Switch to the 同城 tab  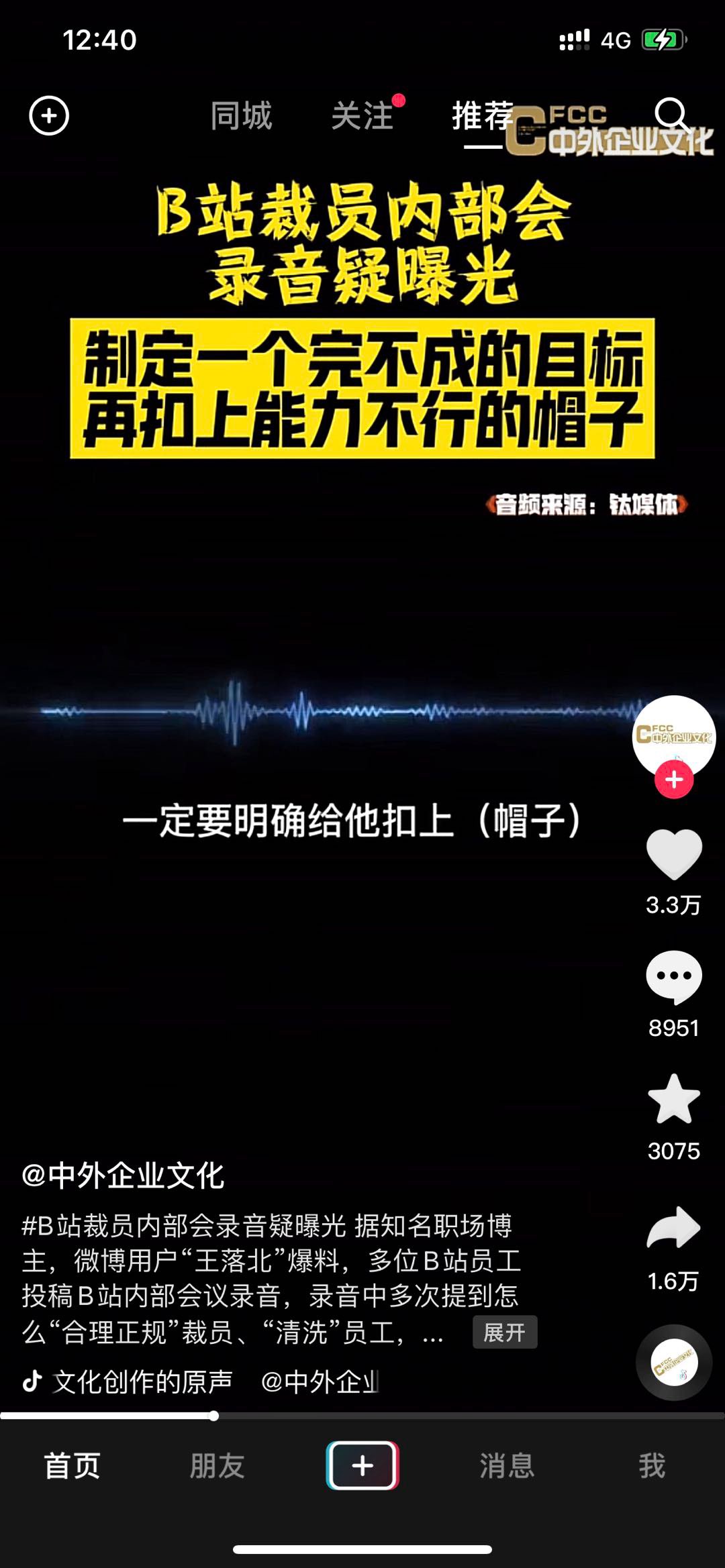tap(241, 116)
